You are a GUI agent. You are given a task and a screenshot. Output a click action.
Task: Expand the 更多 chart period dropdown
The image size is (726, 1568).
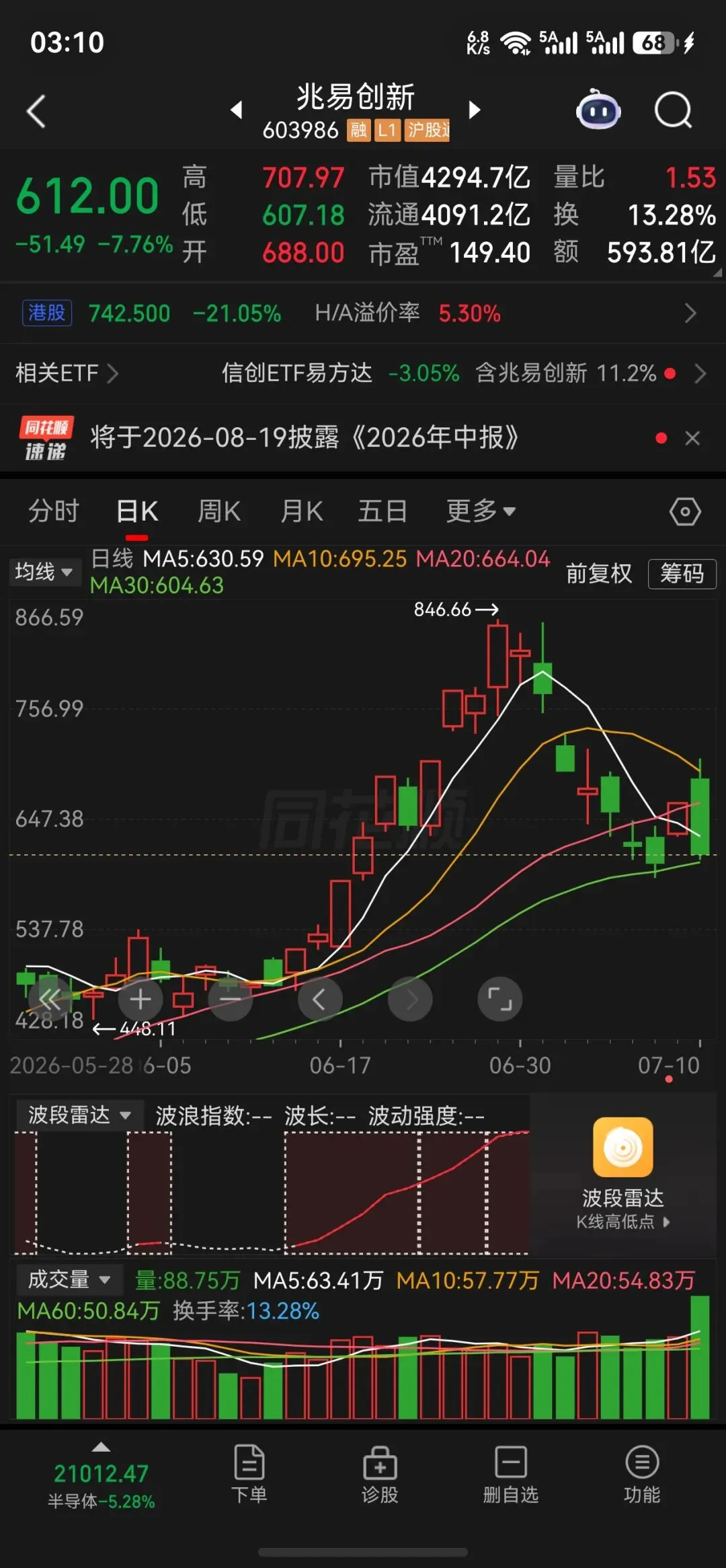(x=481, y=511)
